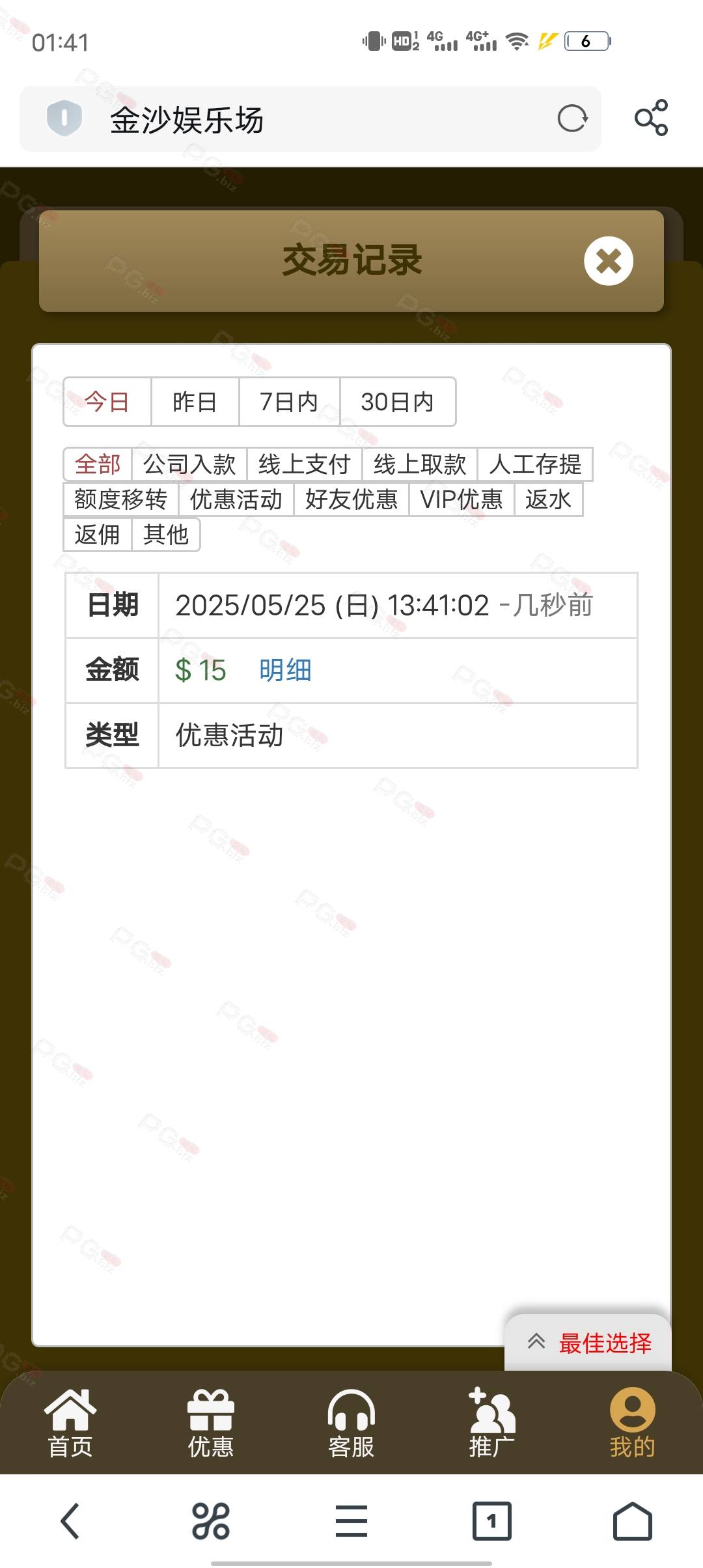Go back with the browser back arrow
This screenshot has width=703, height=1568.
(x=70, y=1521)
